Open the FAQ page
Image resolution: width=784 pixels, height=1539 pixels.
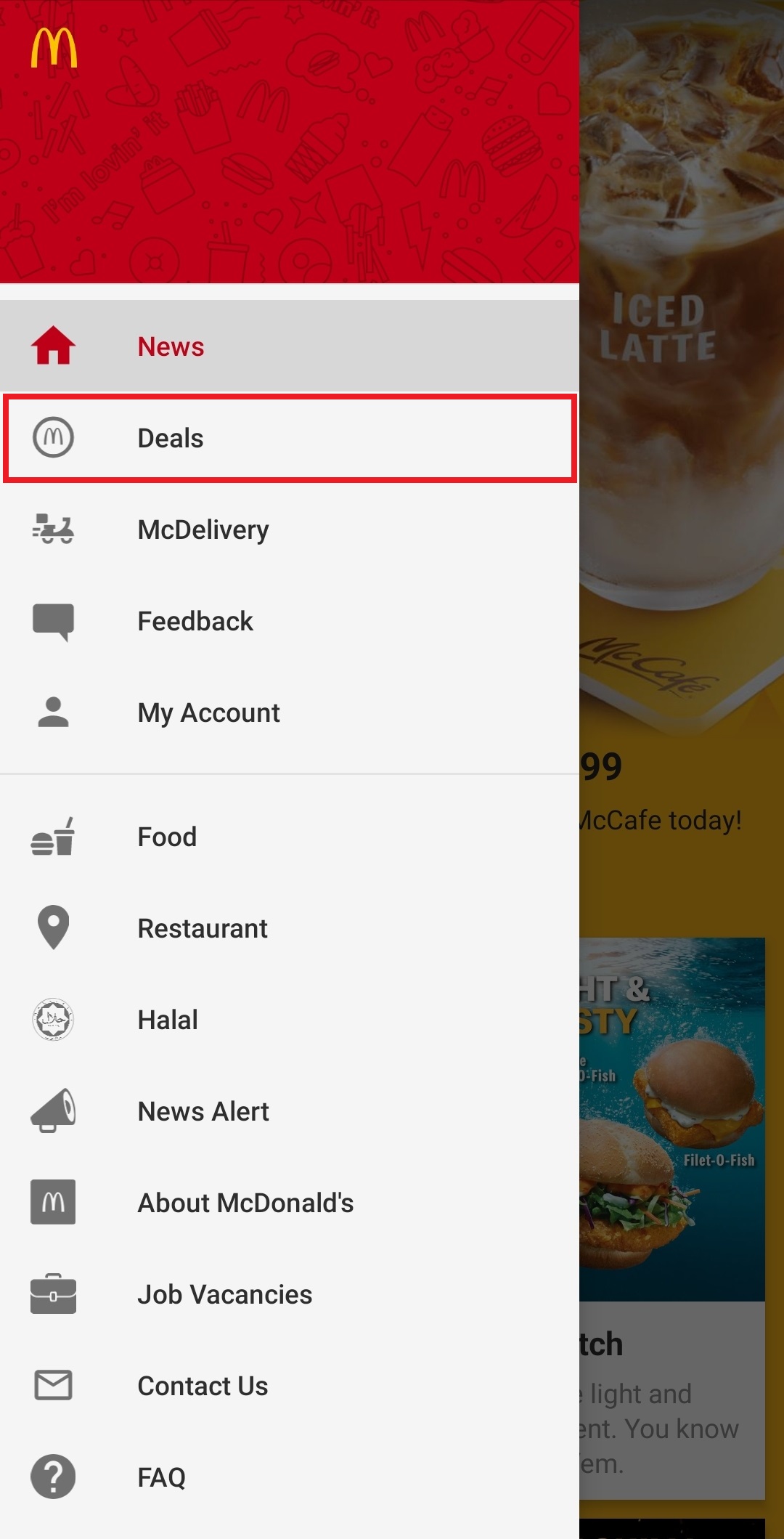coord(161,1477)
